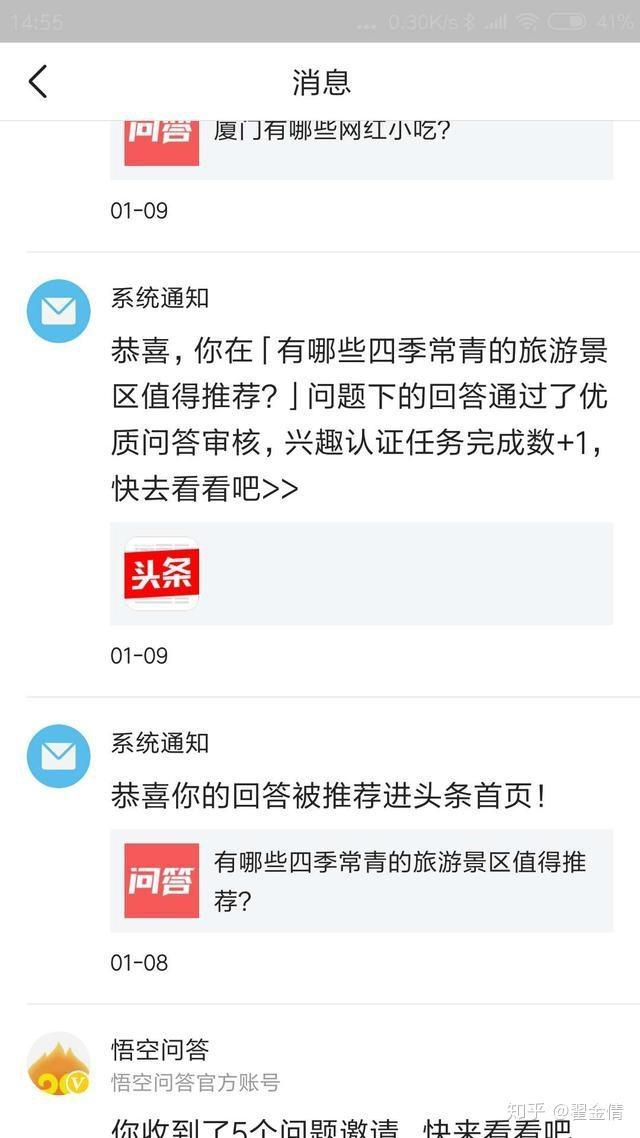Open the 有哪些四季常青的旅游景区值得推荐 question card
The image size is (640, 1138).
coord(361,880)
